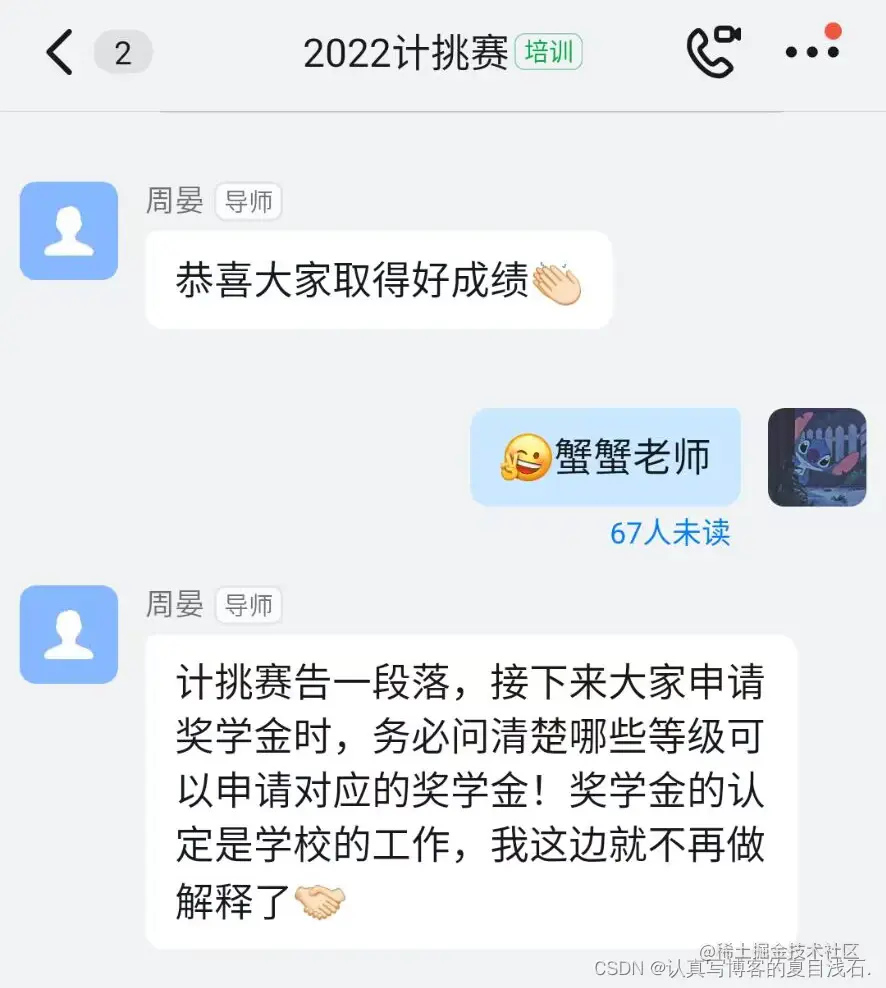Open the three-dot more options menu

point(811,52)
